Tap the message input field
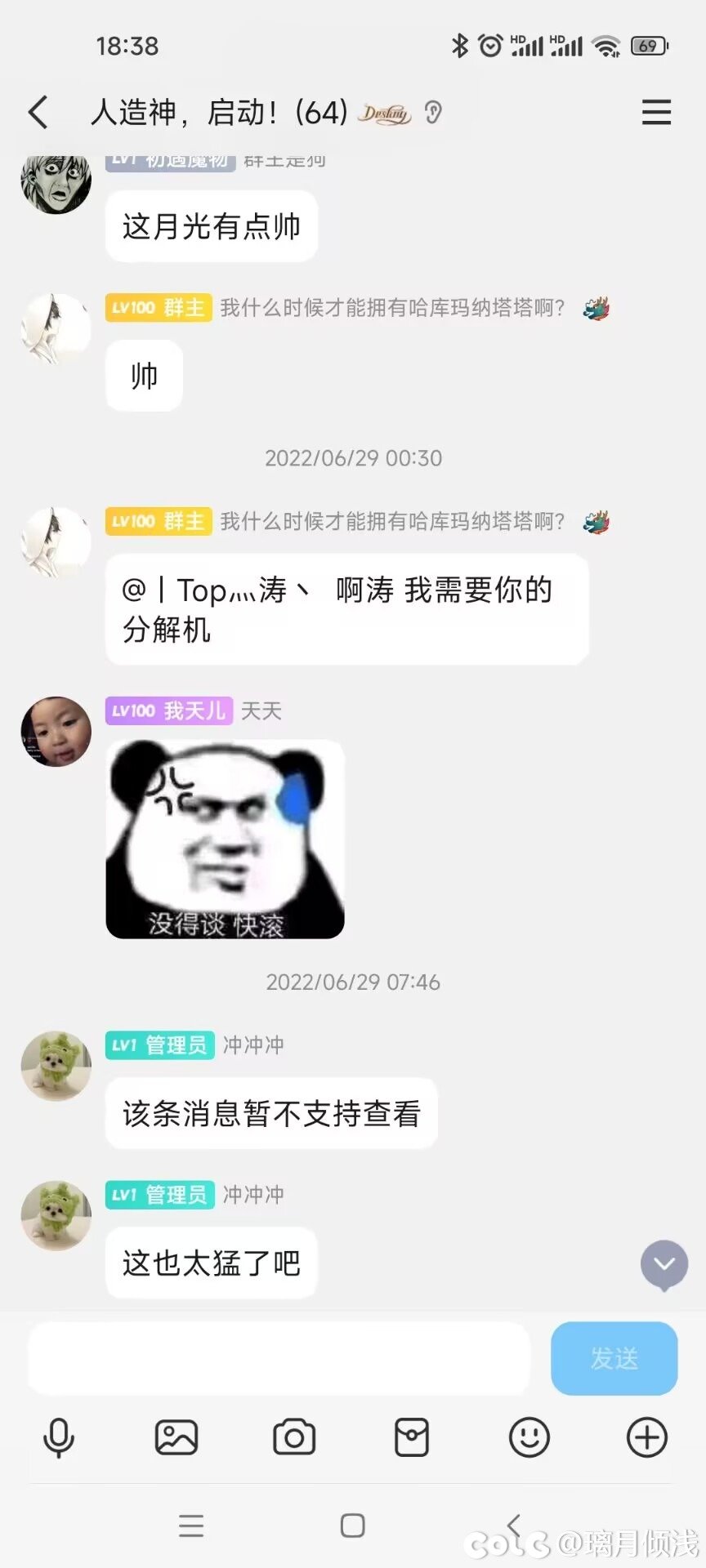The width and height of the screenshot is (706, 1568). [x=279, y=1358]
